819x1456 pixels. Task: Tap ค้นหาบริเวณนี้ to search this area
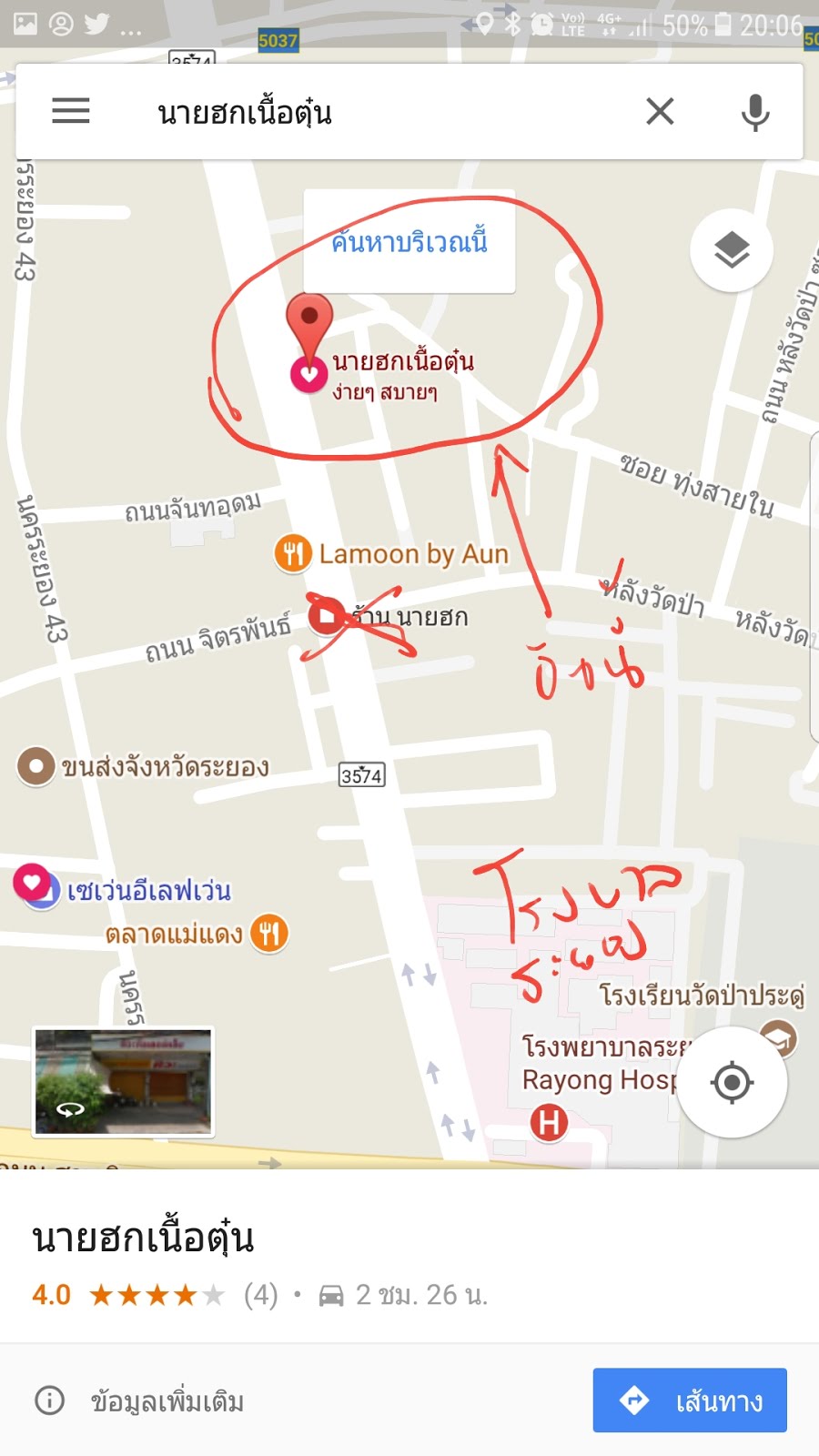(x=409, y=242)
